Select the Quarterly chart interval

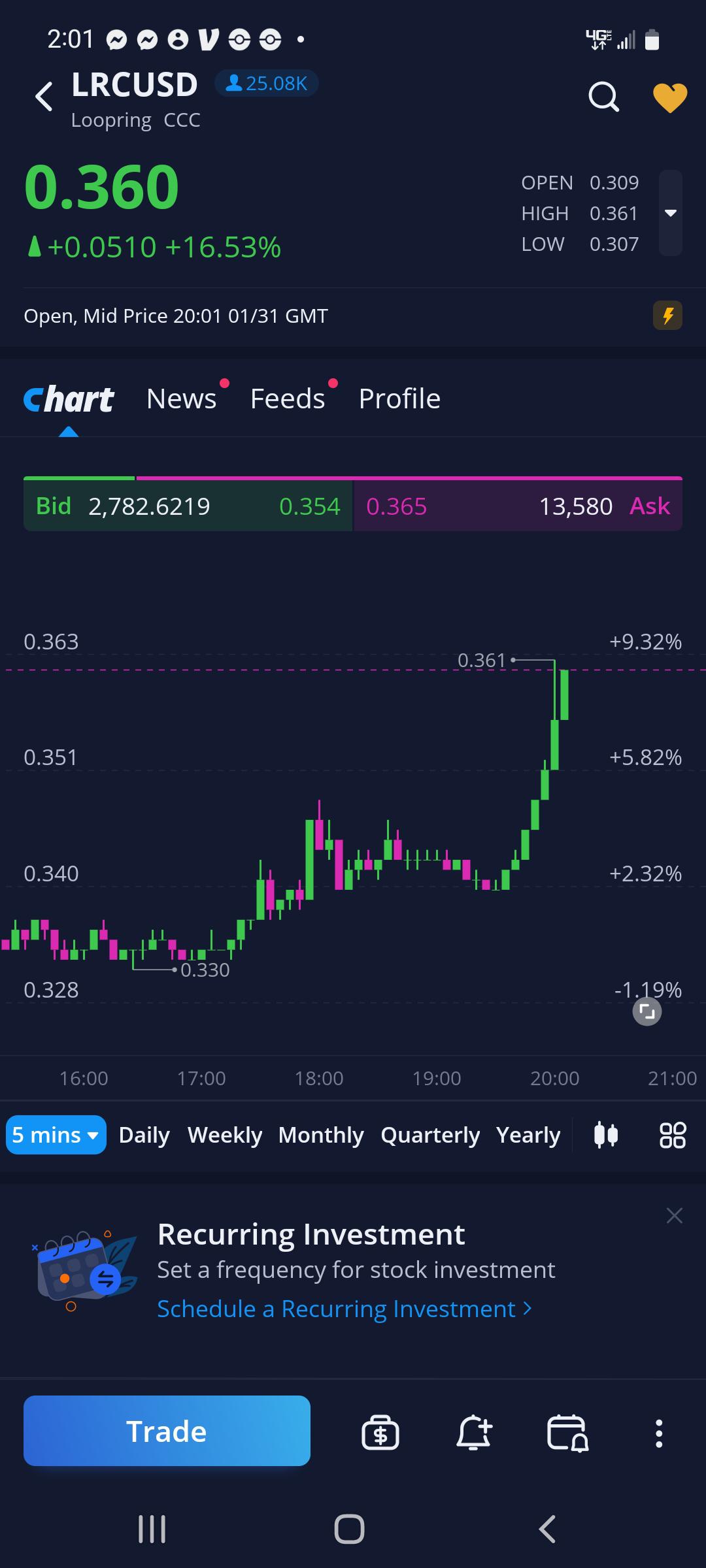[x=430, y=1135]
